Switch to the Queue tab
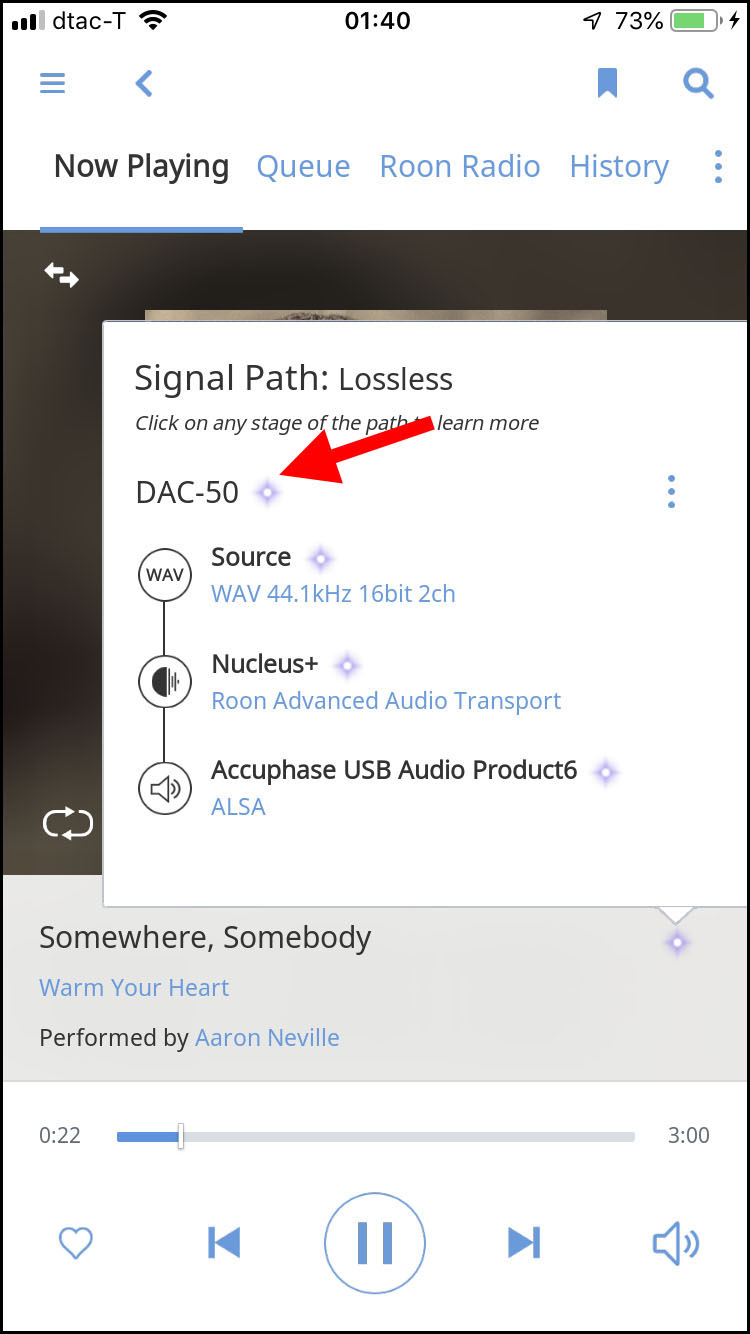 point(303,167)
